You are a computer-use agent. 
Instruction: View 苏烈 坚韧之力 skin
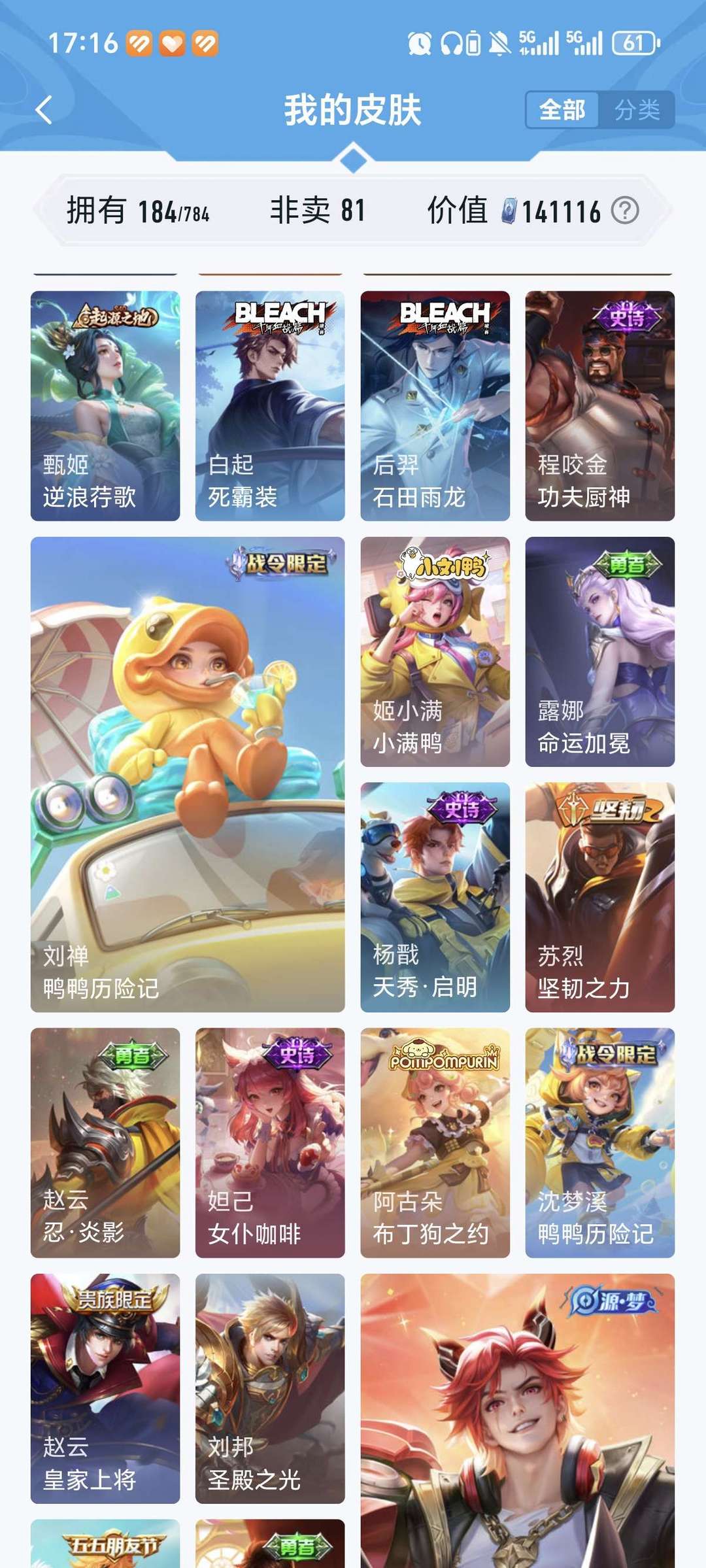[599, 897]
